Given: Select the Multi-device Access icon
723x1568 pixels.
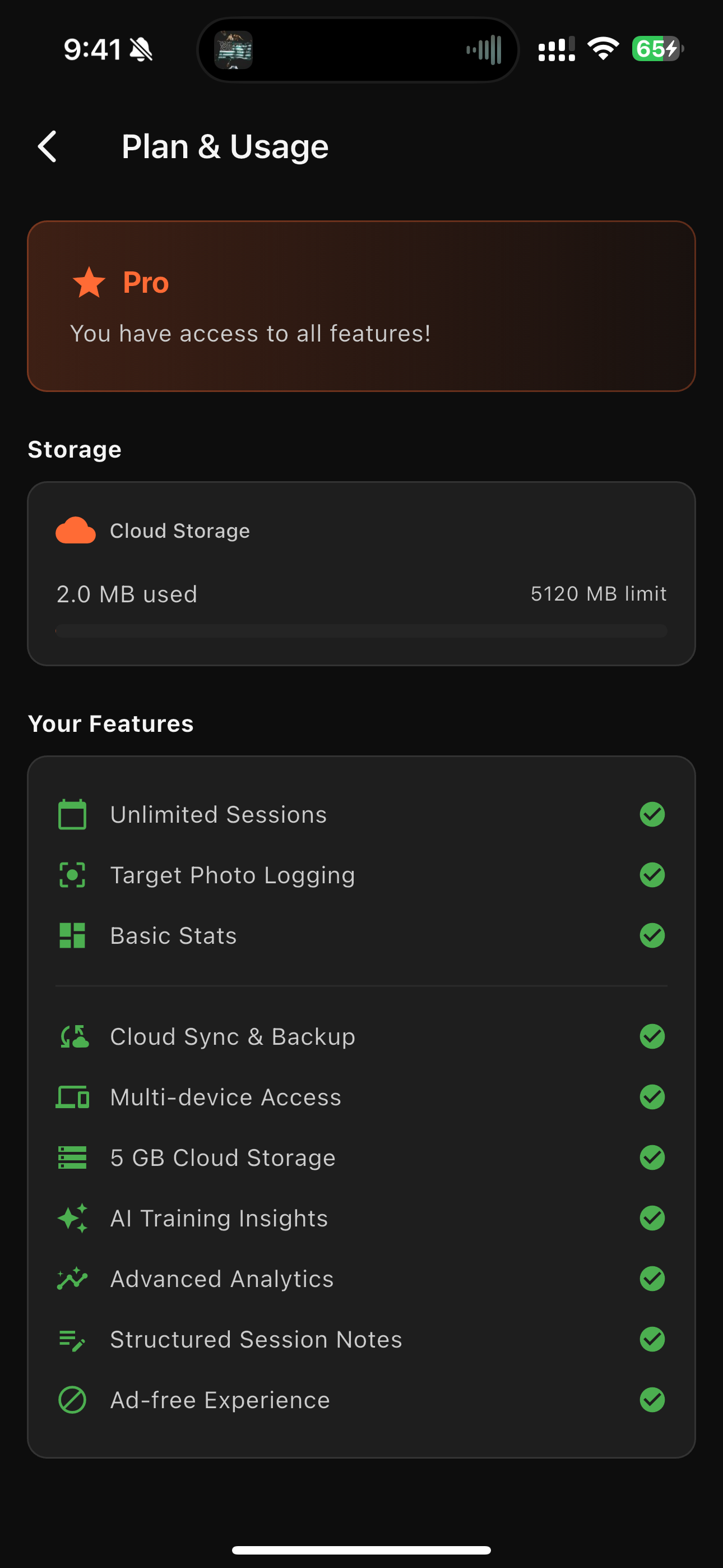Looking at the screenshot, I should coord(72,1097).
